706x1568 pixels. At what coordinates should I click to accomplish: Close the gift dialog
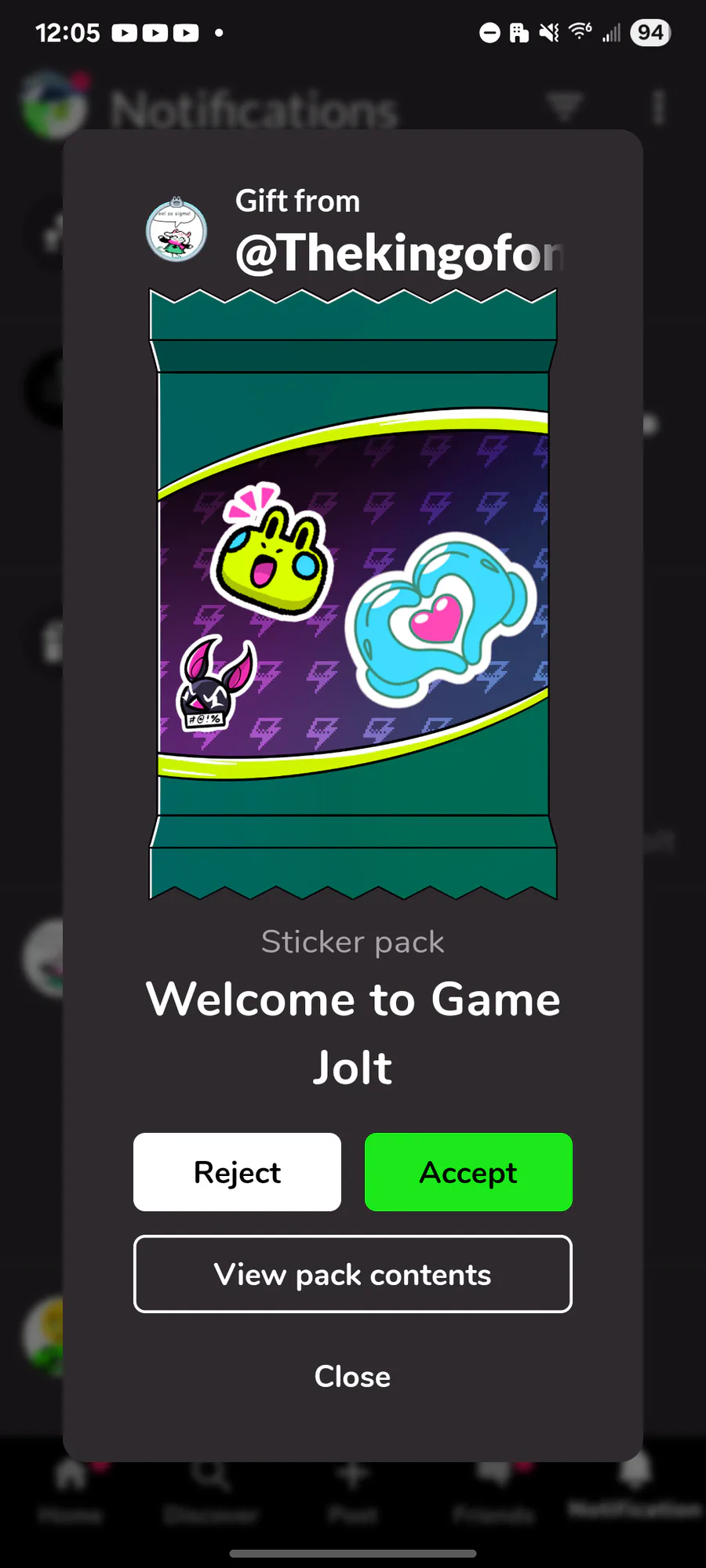353,1376
